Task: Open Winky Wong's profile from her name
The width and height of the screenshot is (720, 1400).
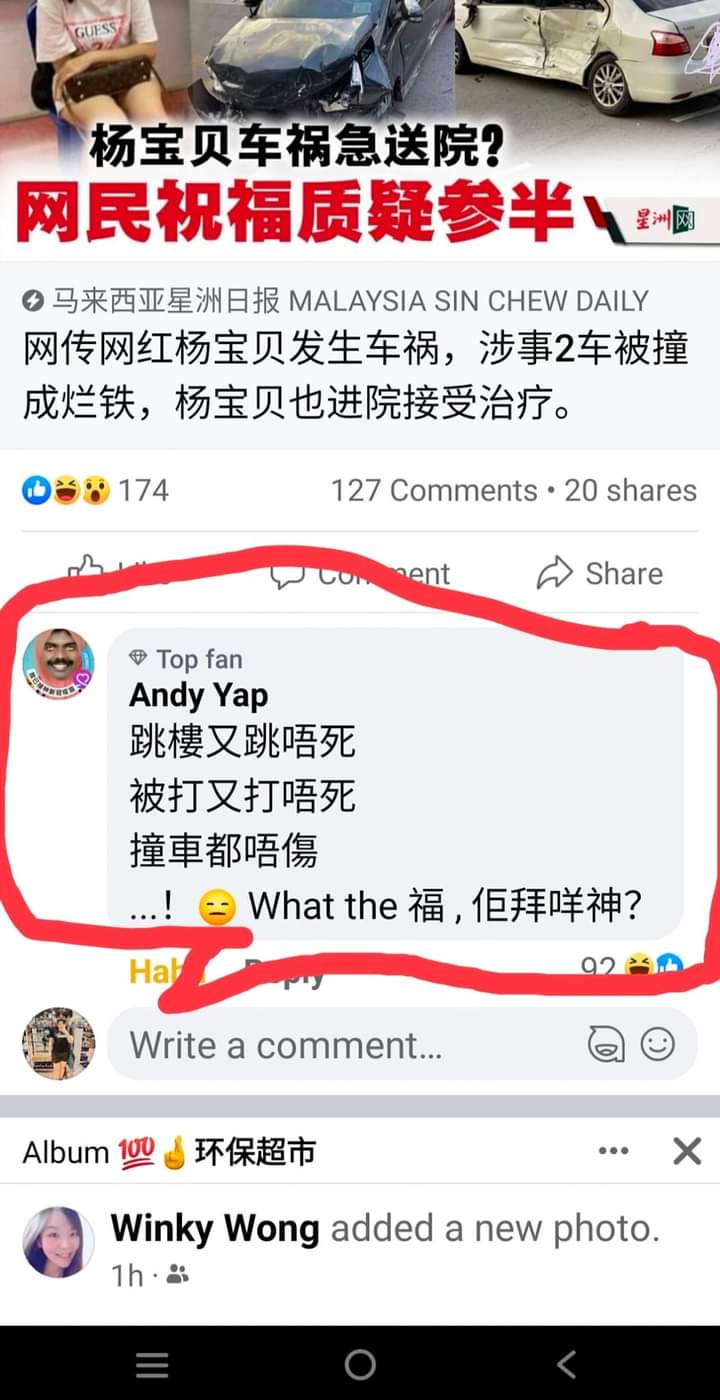Action: tap(215, 1228)
